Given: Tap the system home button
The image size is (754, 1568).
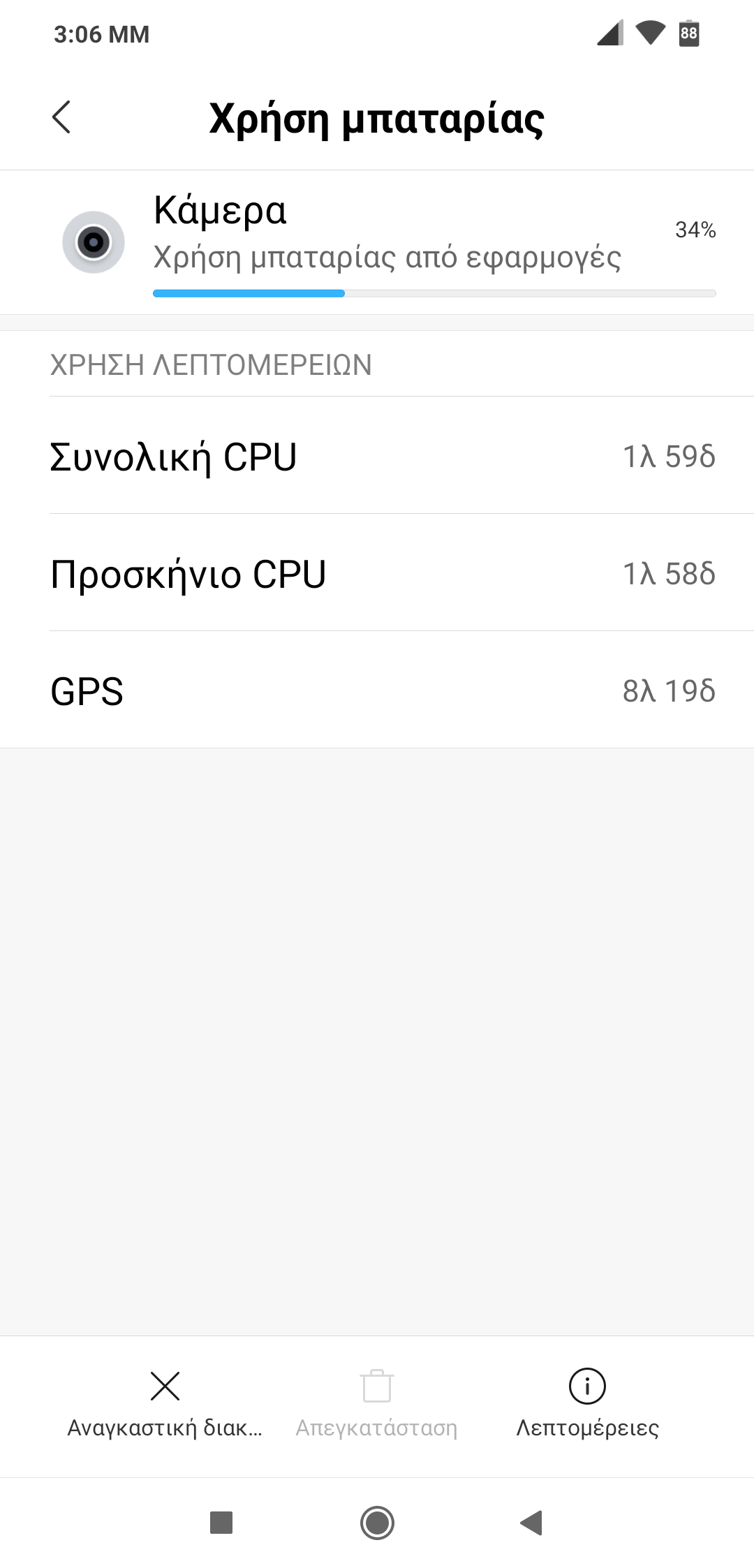Looking at the screenshot, I should 377,1522.
